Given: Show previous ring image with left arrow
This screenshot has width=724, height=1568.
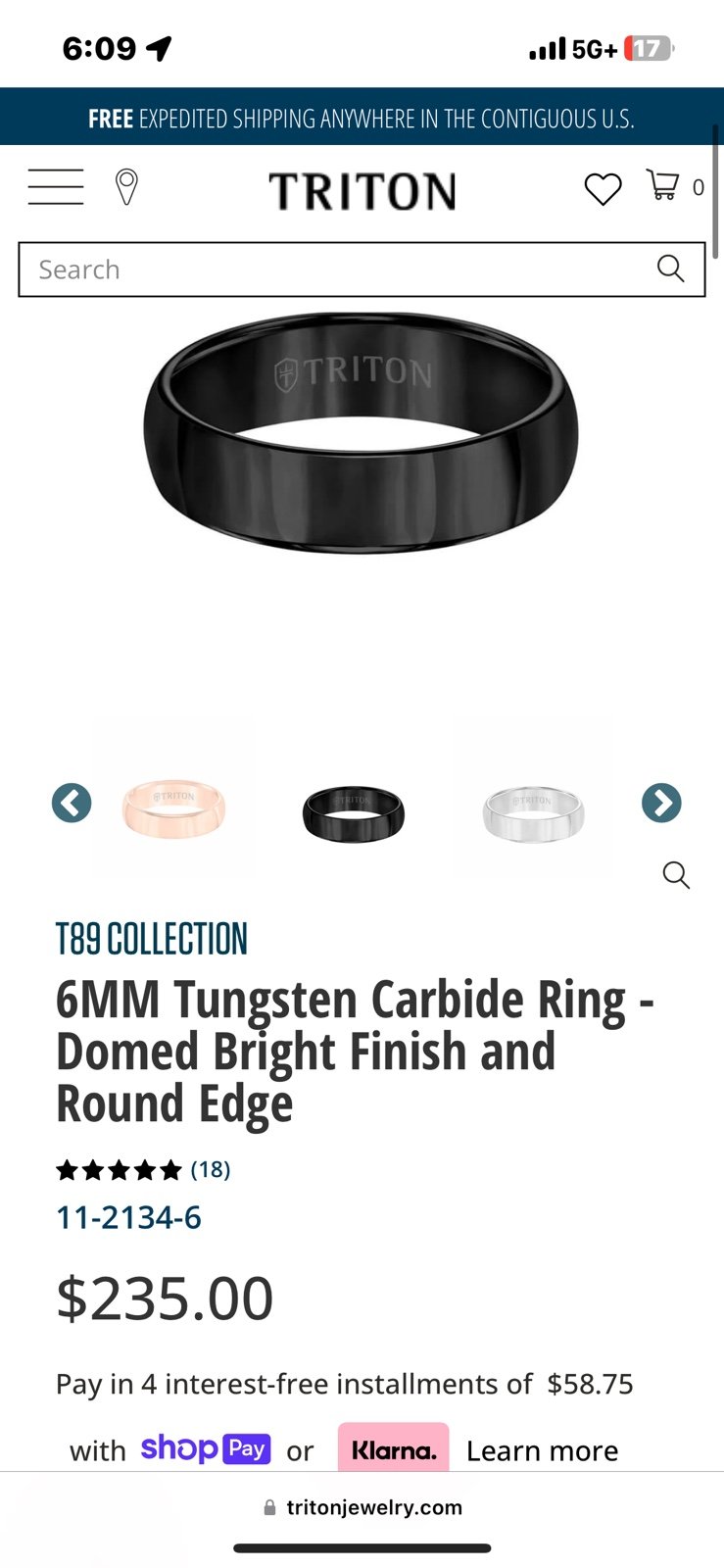Looking at the screenshot, I should [72, 804].
